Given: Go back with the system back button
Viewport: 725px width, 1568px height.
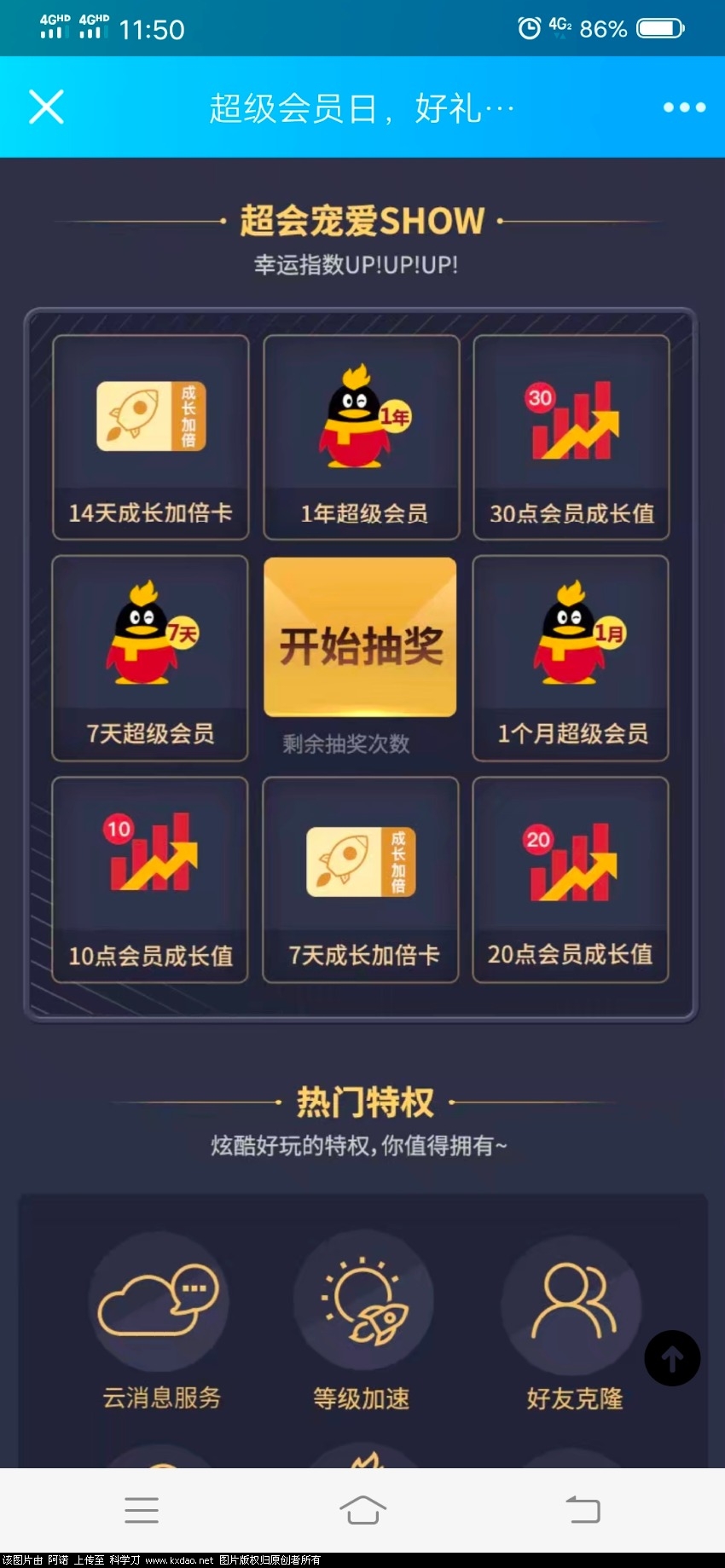Looking at the screenshot, I should [583, 1510].
